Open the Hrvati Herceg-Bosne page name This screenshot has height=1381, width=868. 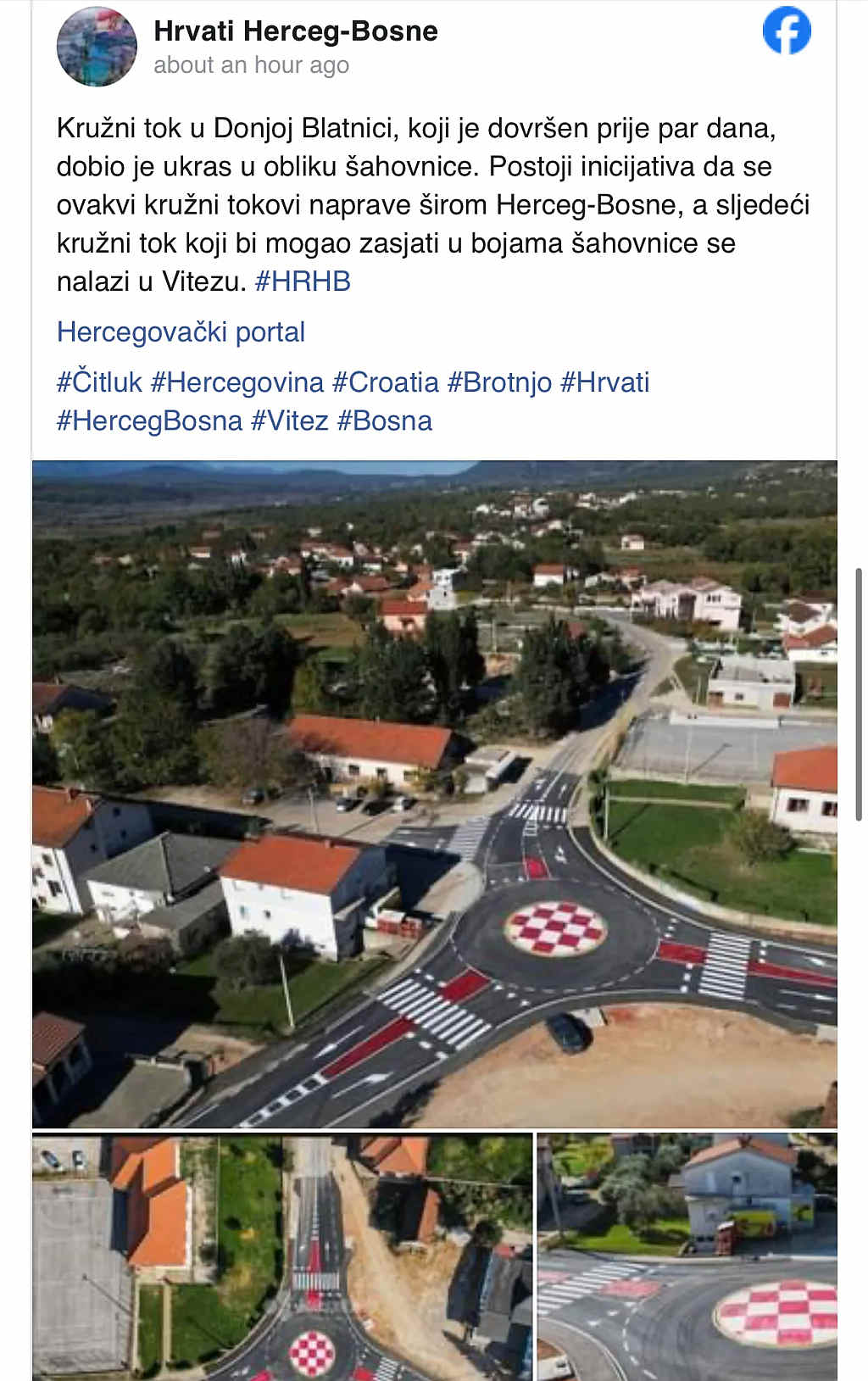point(295,31)
